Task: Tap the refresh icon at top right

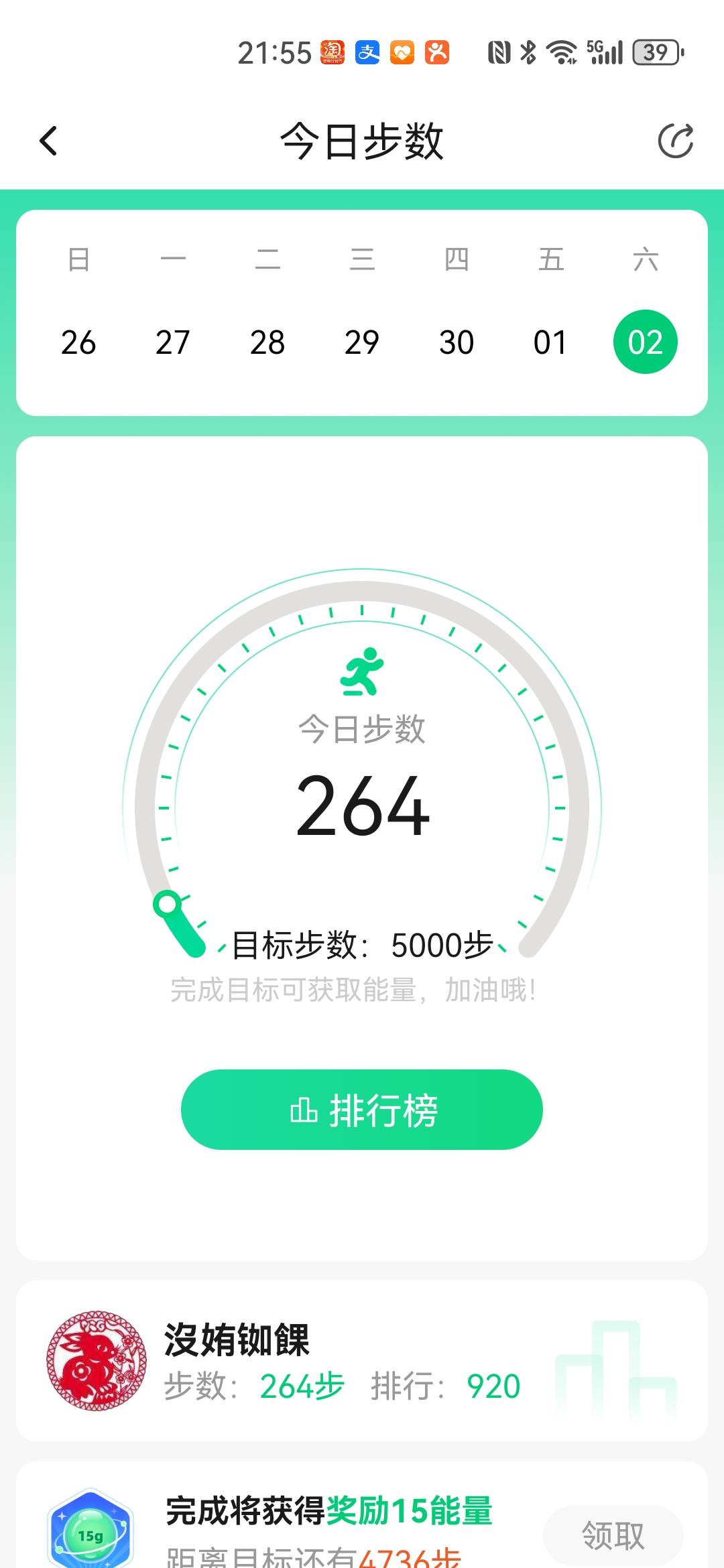Action: [676, 140]
